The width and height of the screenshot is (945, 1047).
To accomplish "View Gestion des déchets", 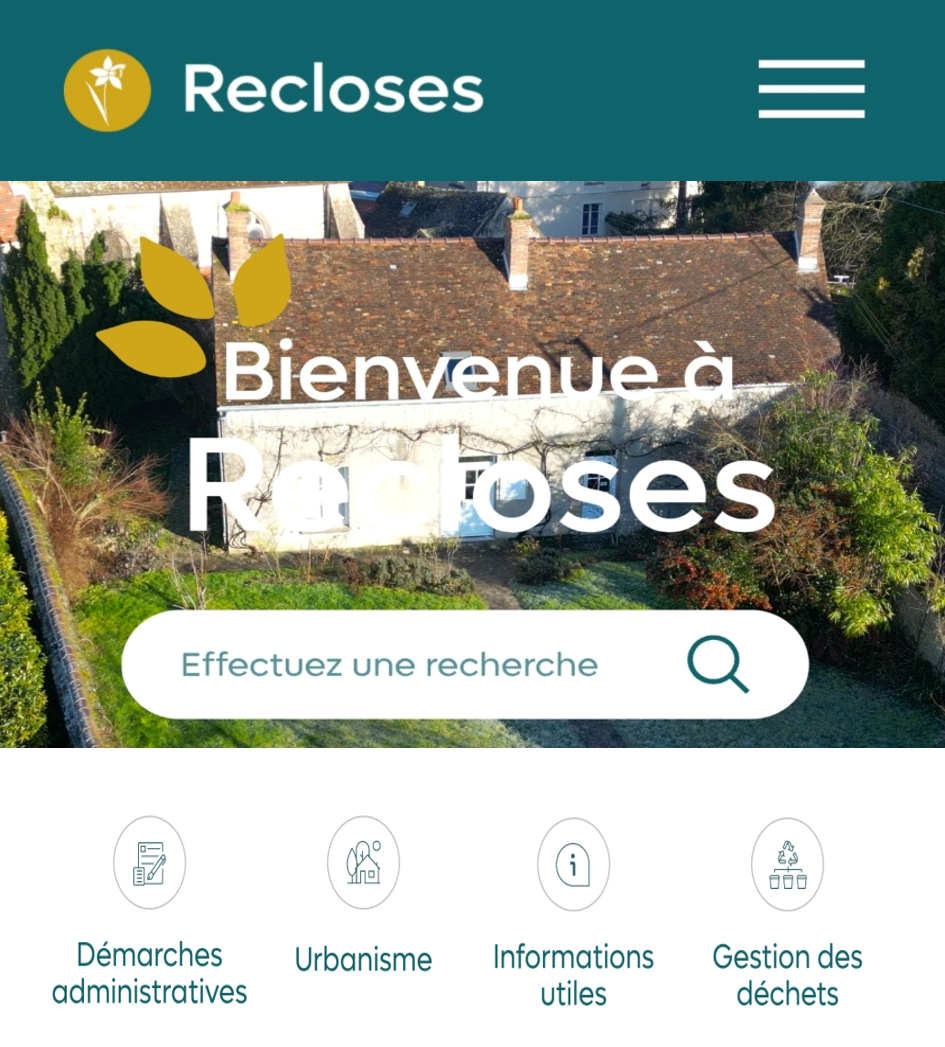I will pos(787,912).
